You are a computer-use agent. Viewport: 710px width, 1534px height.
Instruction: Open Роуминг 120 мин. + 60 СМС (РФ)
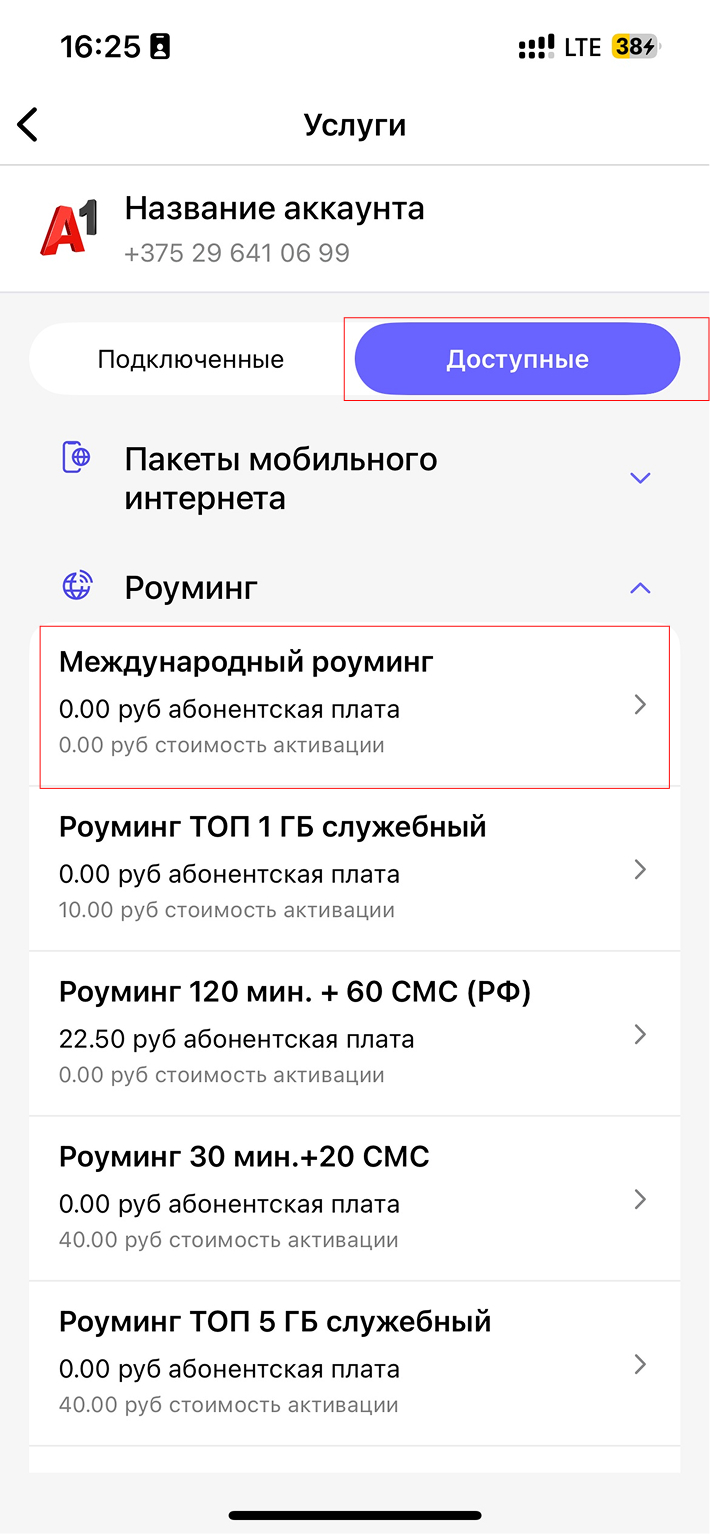(x=354, y=1033)
